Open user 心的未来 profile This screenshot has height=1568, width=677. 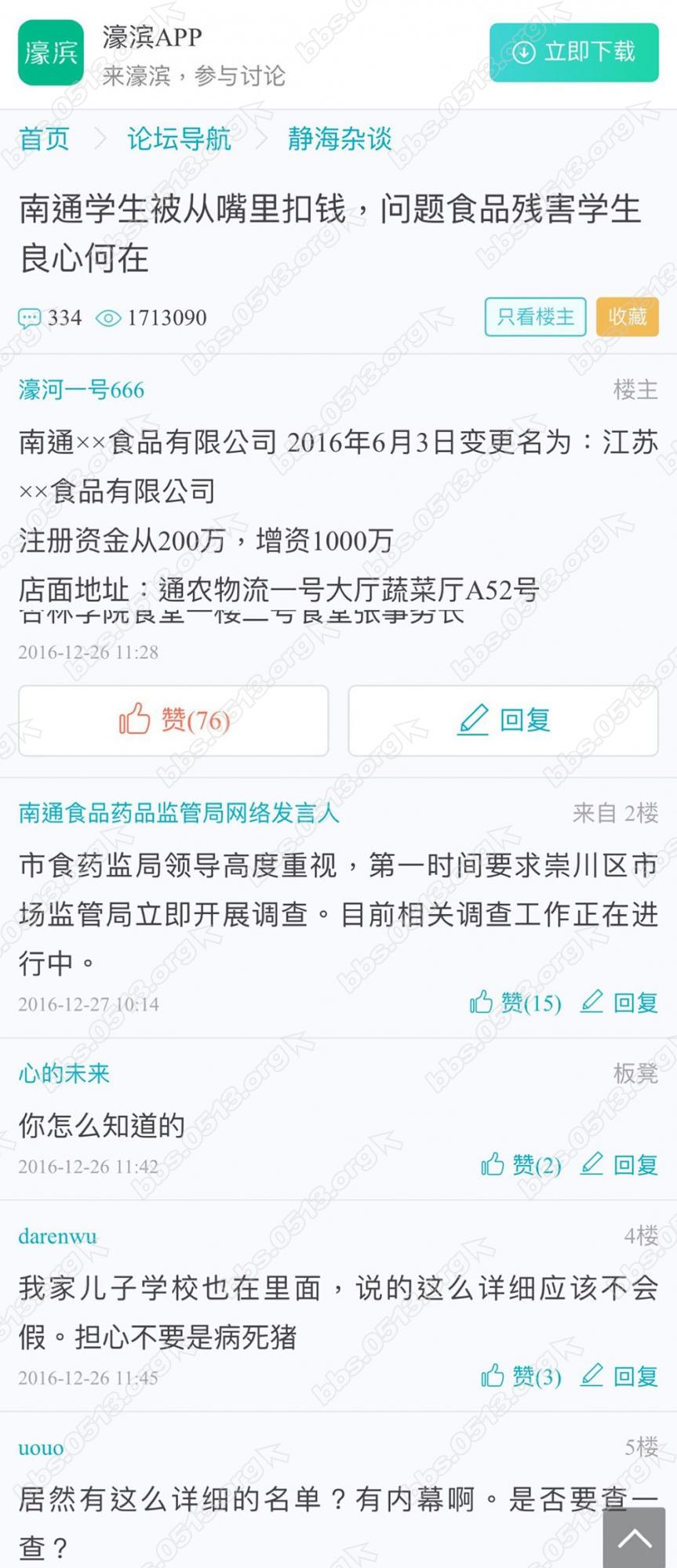pyautogui.click(x=64, y=1073)
